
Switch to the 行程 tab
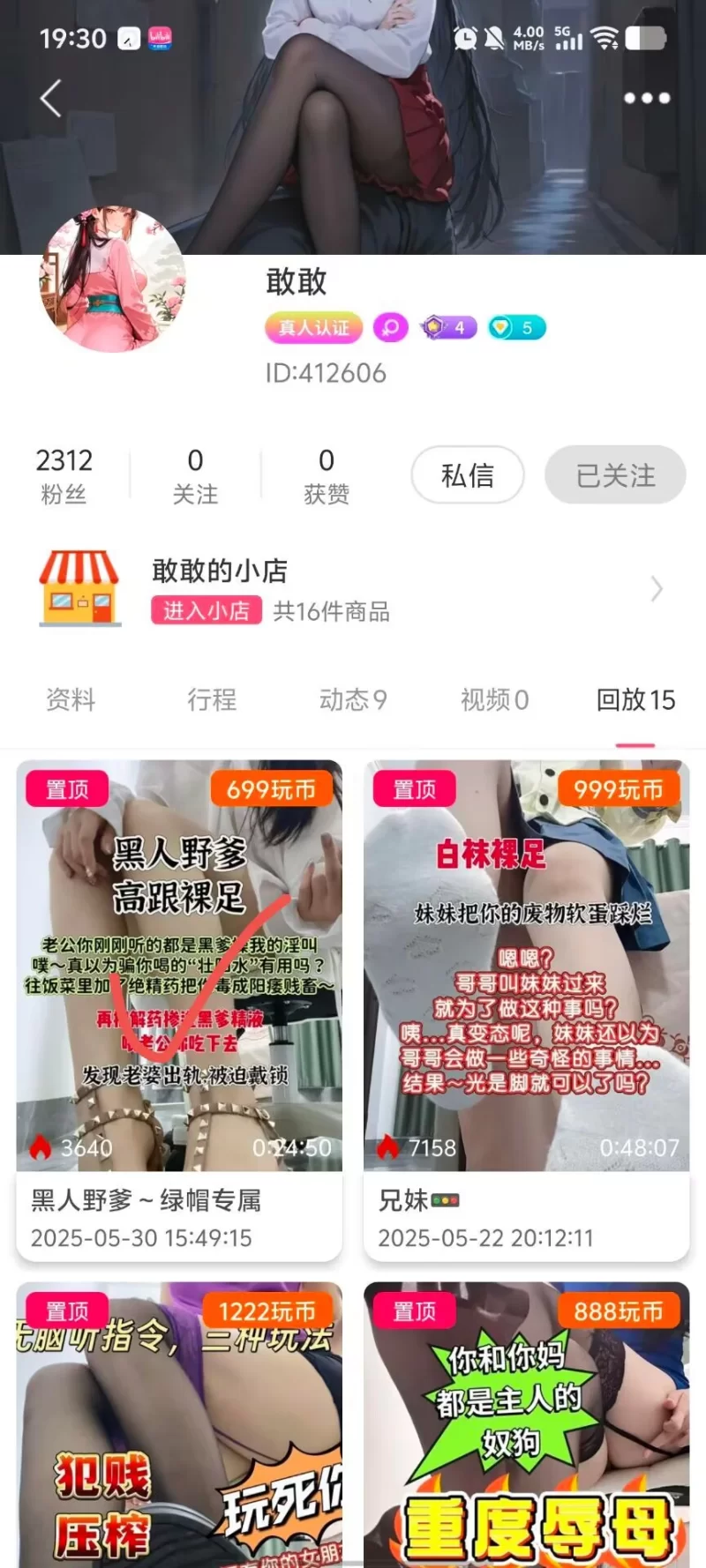tap(212, 700)
